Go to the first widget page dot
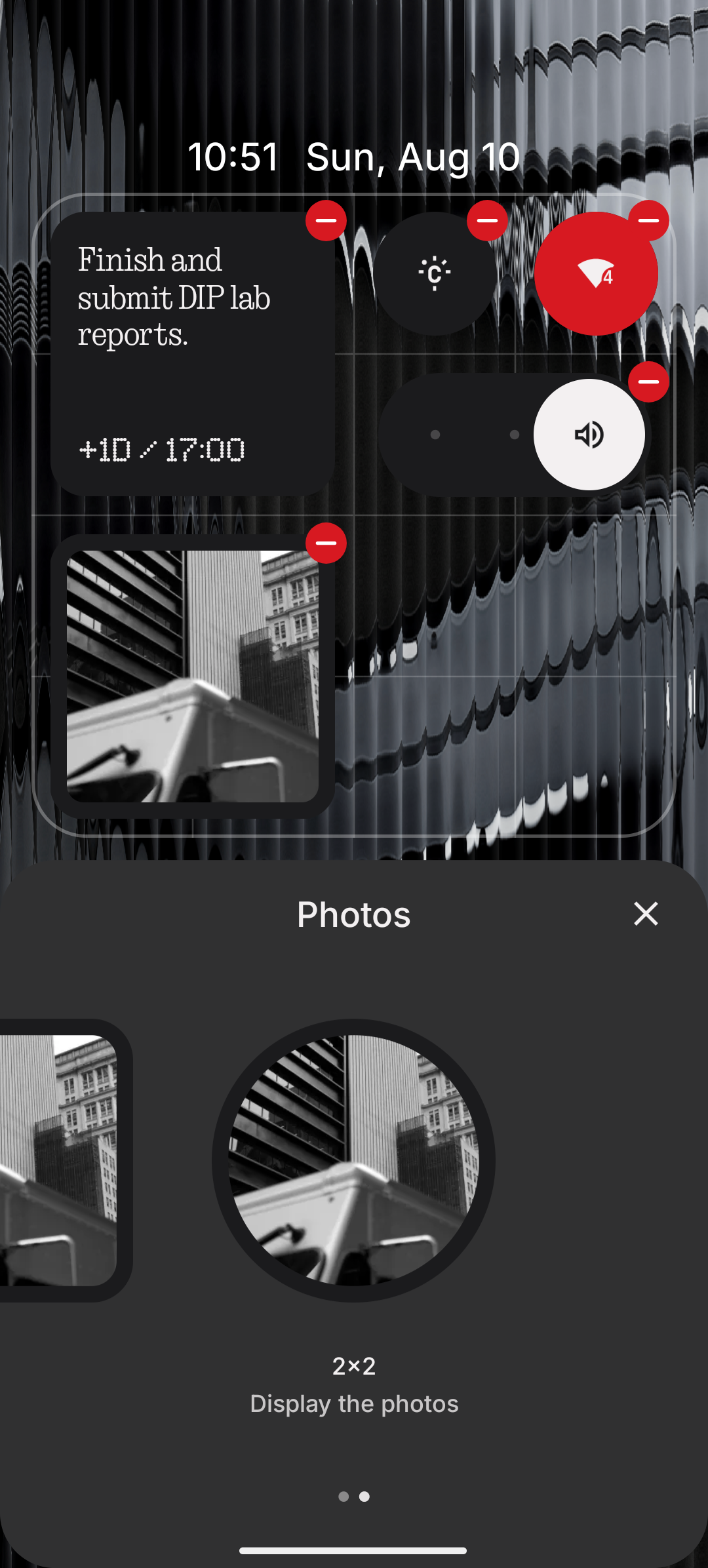This screenshot has width=708, height=1568. click(x=344, y=1497)
